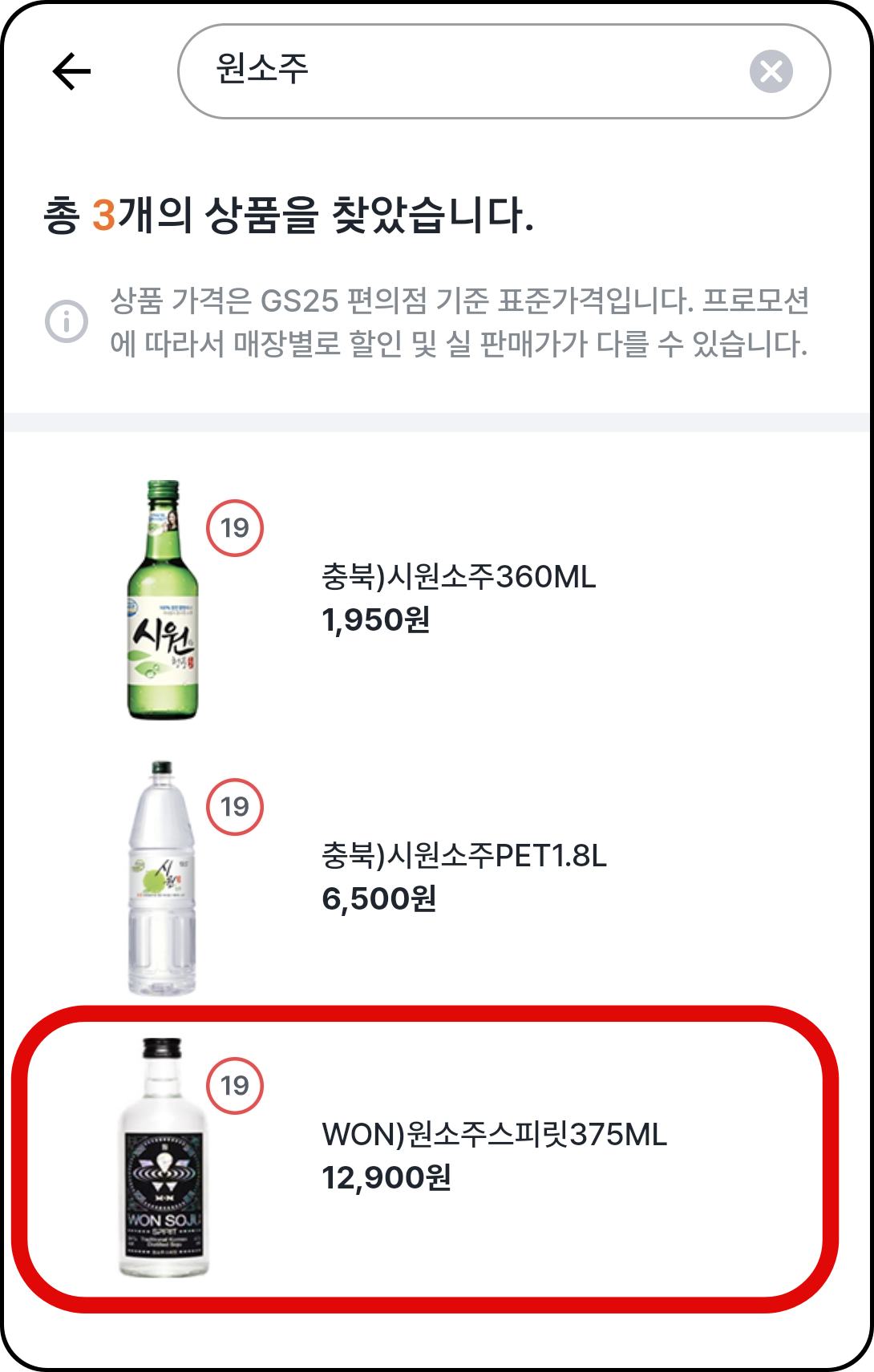Tap the circled X in the search bar
This screenshot has height=1372, width=874.
tap(771, 73)
